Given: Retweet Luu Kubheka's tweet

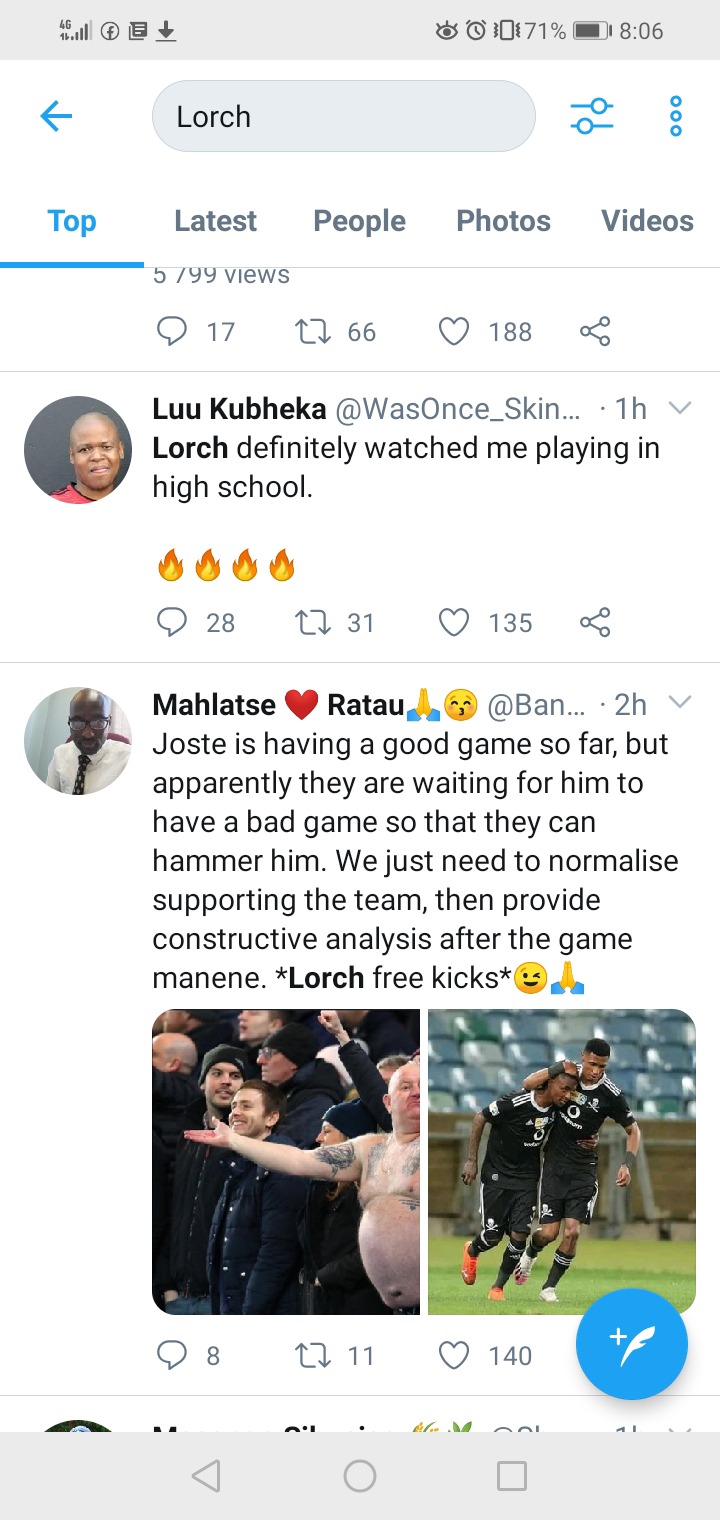Looking at the screenshot, I should (x=314, y=623).
